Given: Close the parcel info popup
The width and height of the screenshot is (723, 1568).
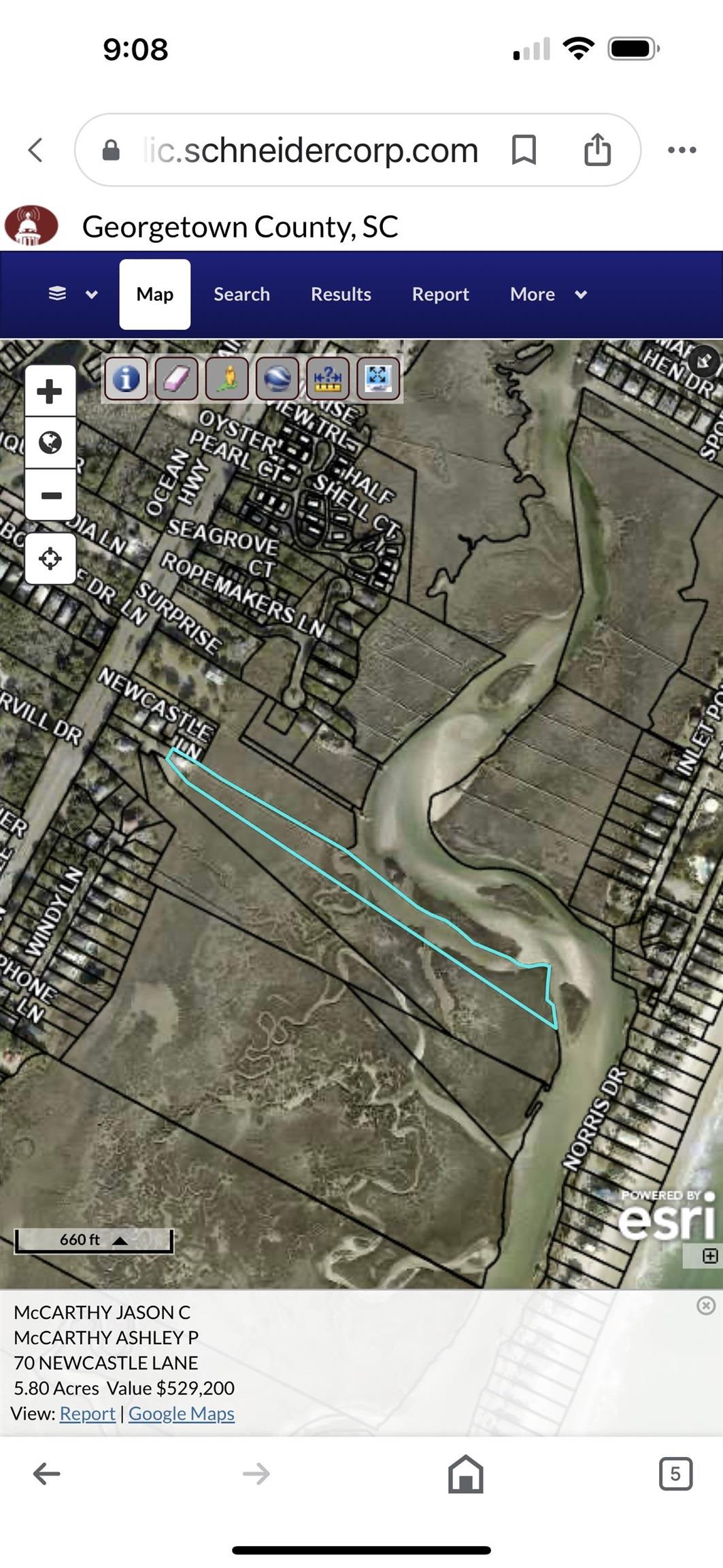Looking at the screenshot, I should point(705,1305).
